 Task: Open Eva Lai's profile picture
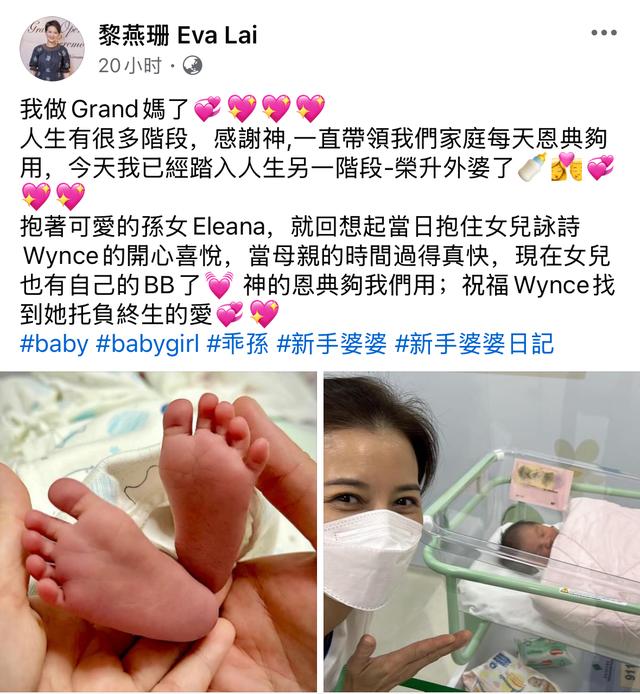point(47,50)
